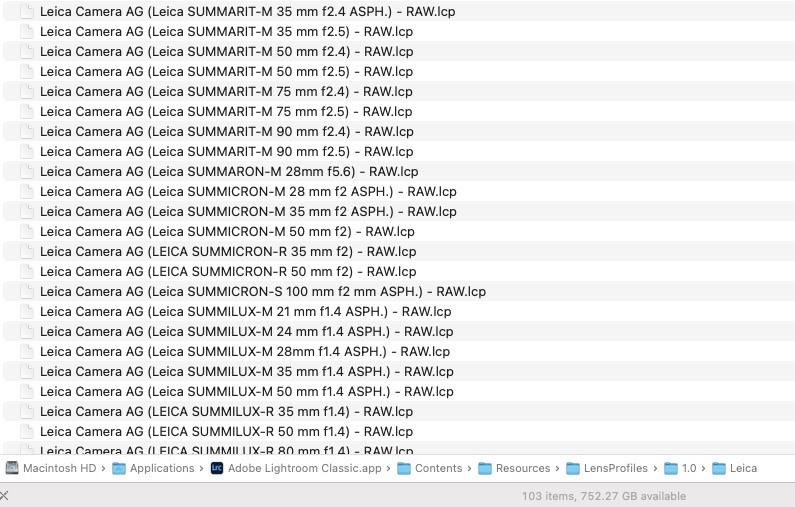The image size is (795, 507).
Task: Choose the SUMMILUX-M 28mm f1.4 ASPH. profile
Action: pyautogui.click(x=245, y=352)
